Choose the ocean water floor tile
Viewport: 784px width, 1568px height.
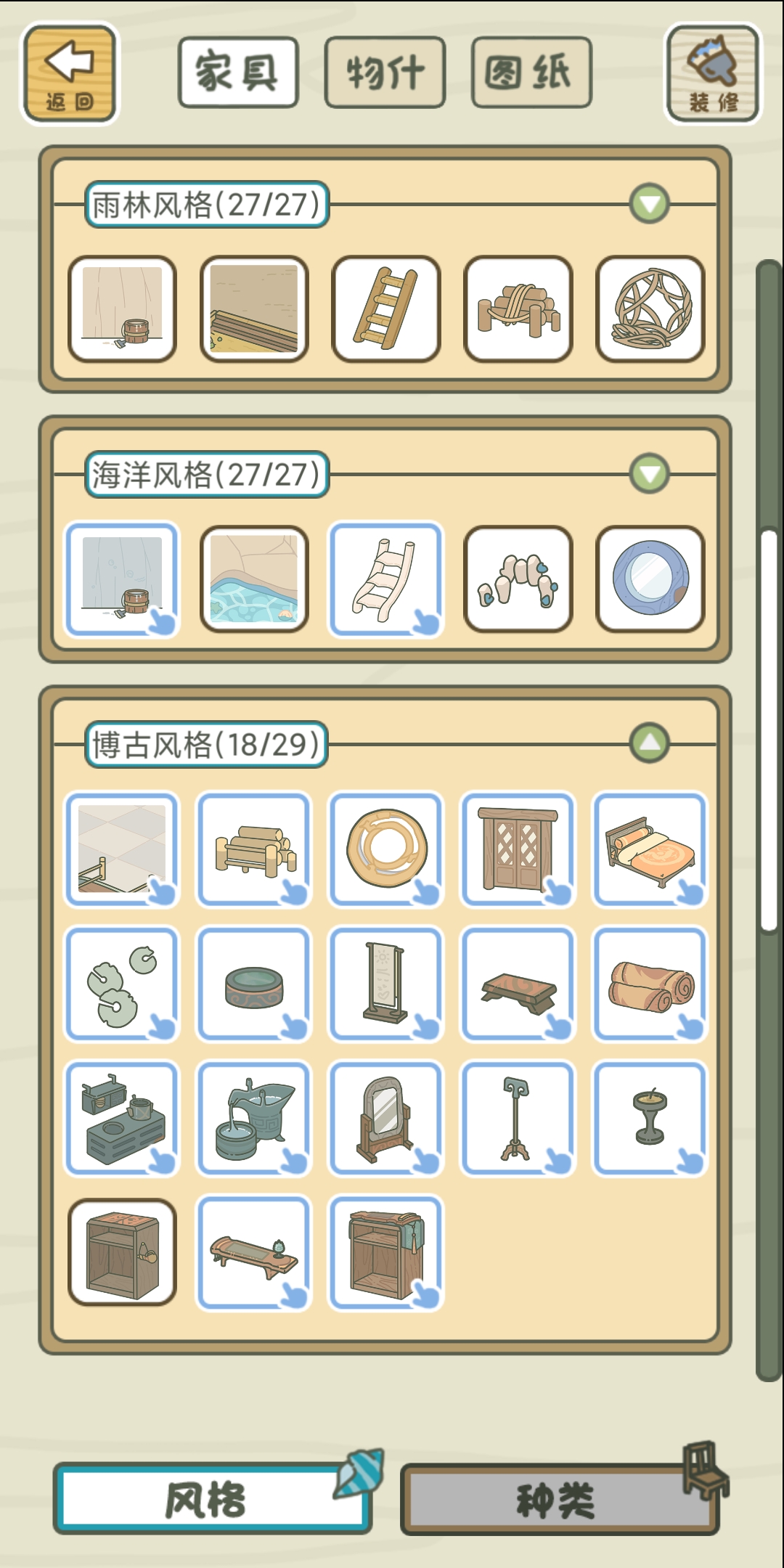tap(254, 579)
